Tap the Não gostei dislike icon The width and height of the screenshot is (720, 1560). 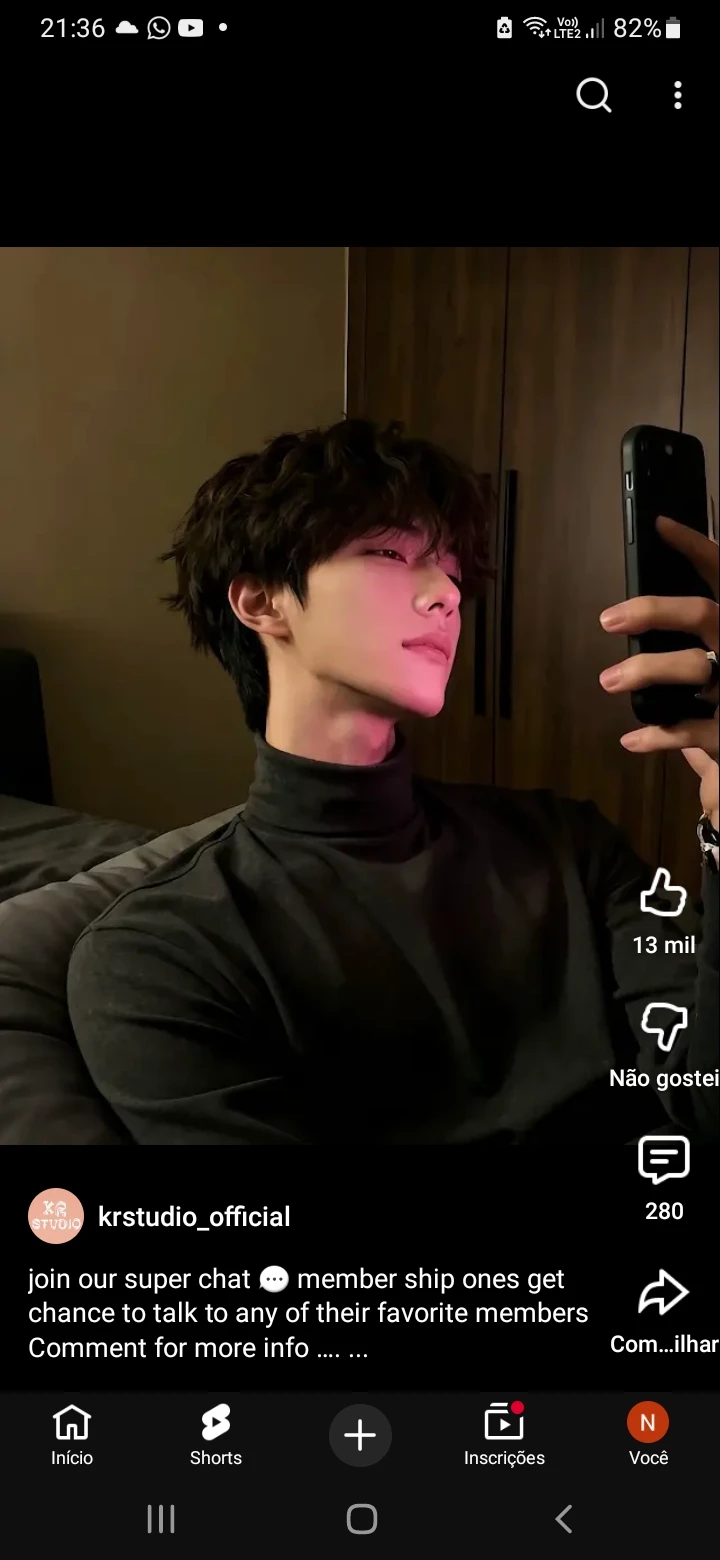(x=663, y=1027)
